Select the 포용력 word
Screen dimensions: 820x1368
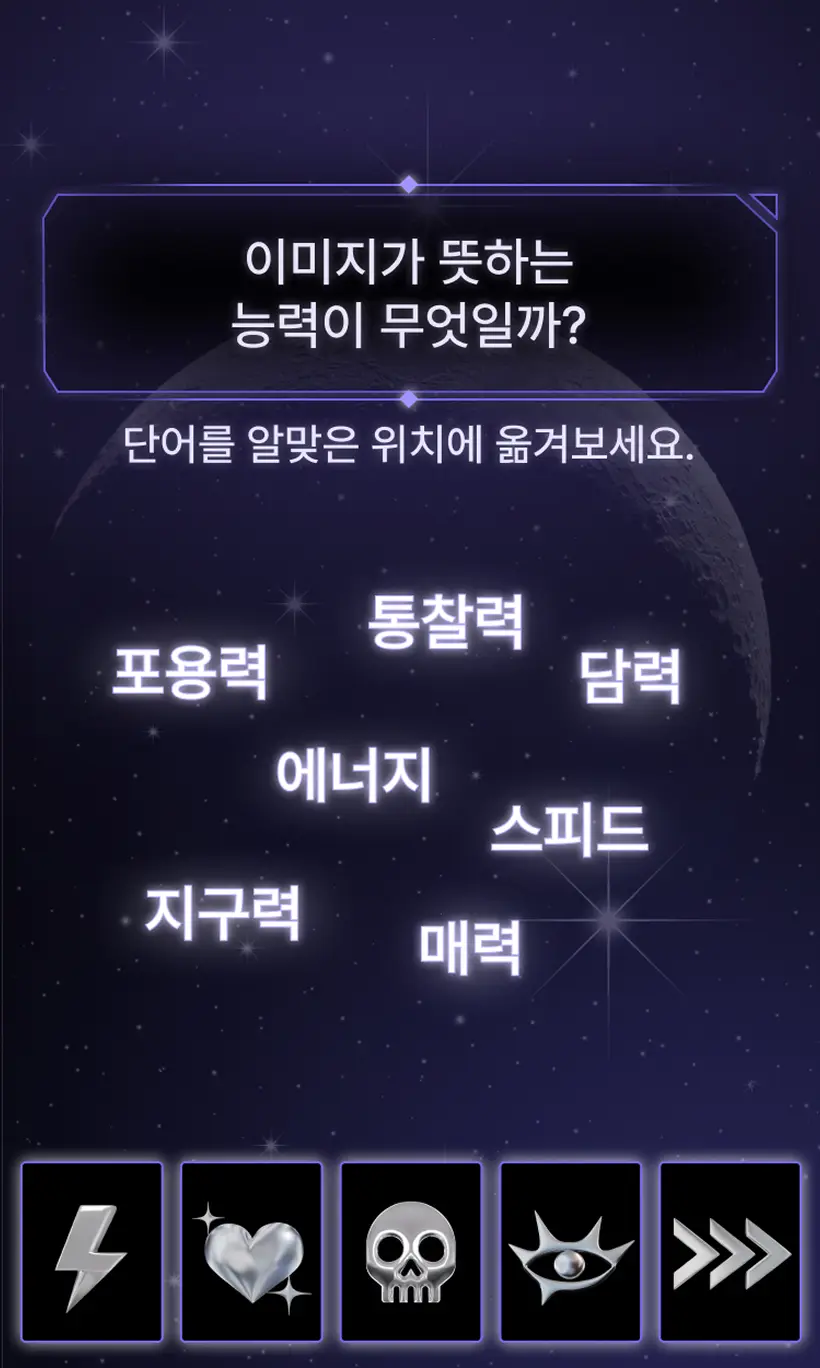point(190,672)
